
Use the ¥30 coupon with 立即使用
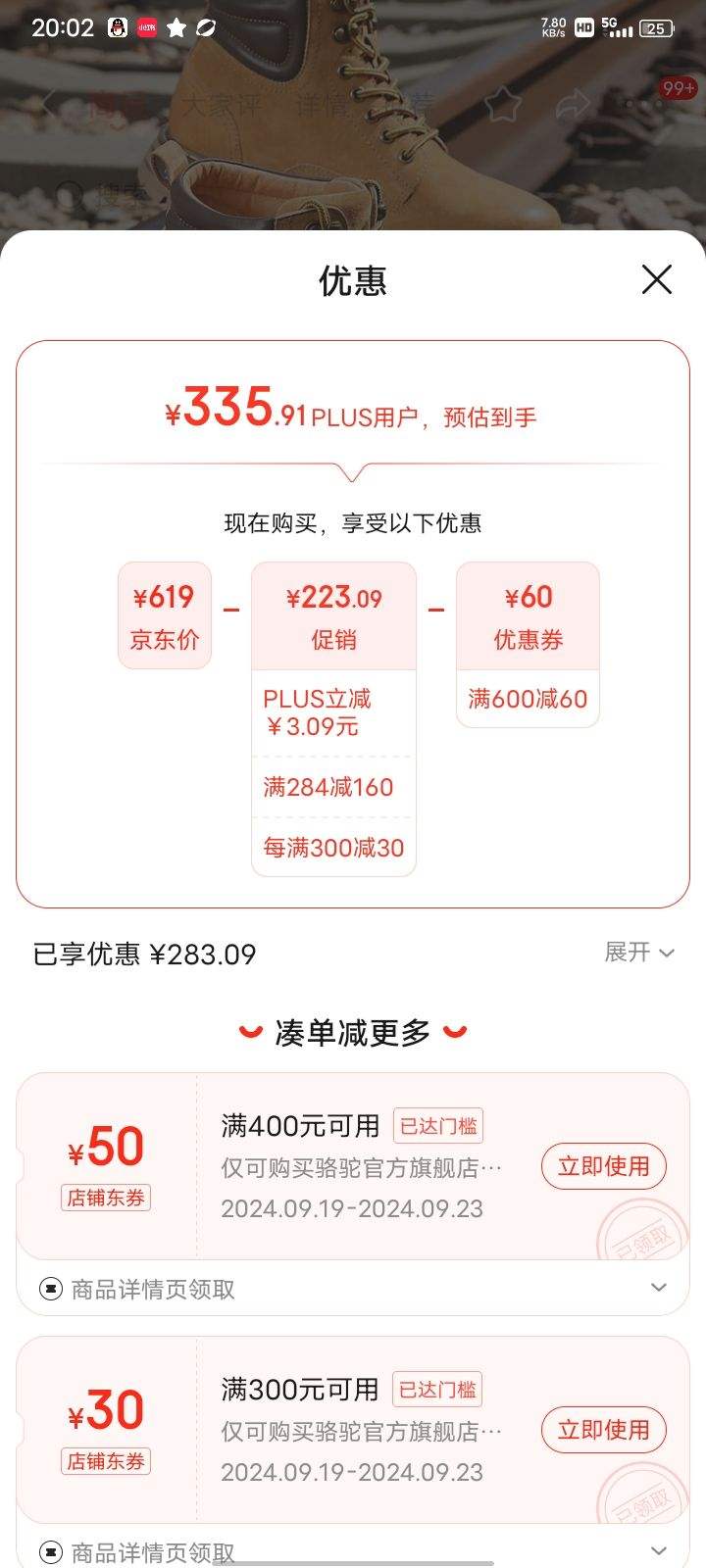tap(603, 1430)
